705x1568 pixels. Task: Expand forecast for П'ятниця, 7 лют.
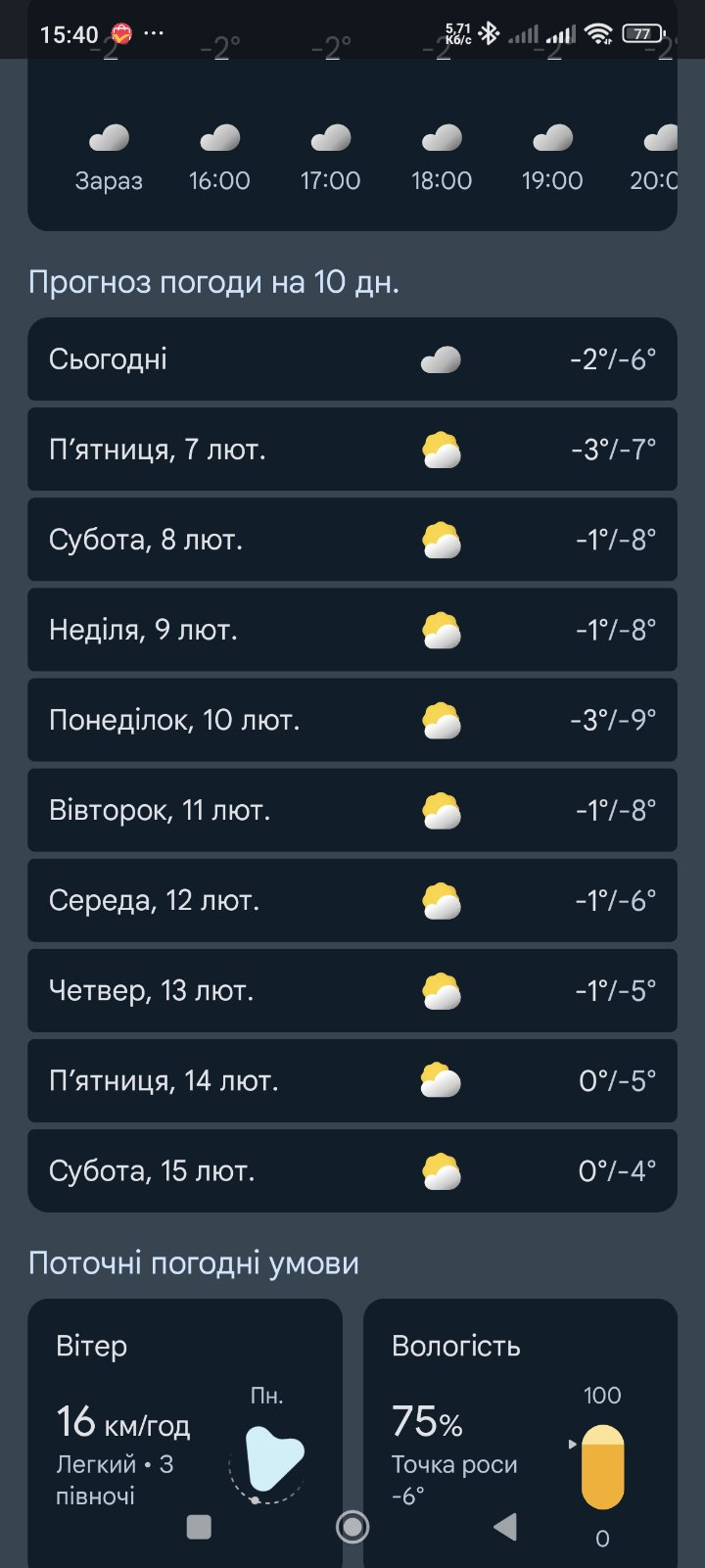[352, 450]
